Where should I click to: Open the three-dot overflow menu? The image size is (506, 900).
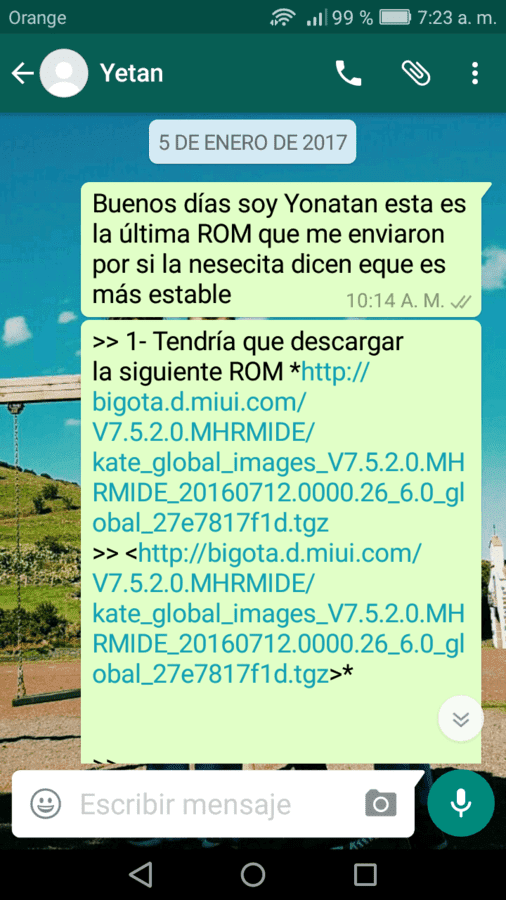(x=474, y=73)
